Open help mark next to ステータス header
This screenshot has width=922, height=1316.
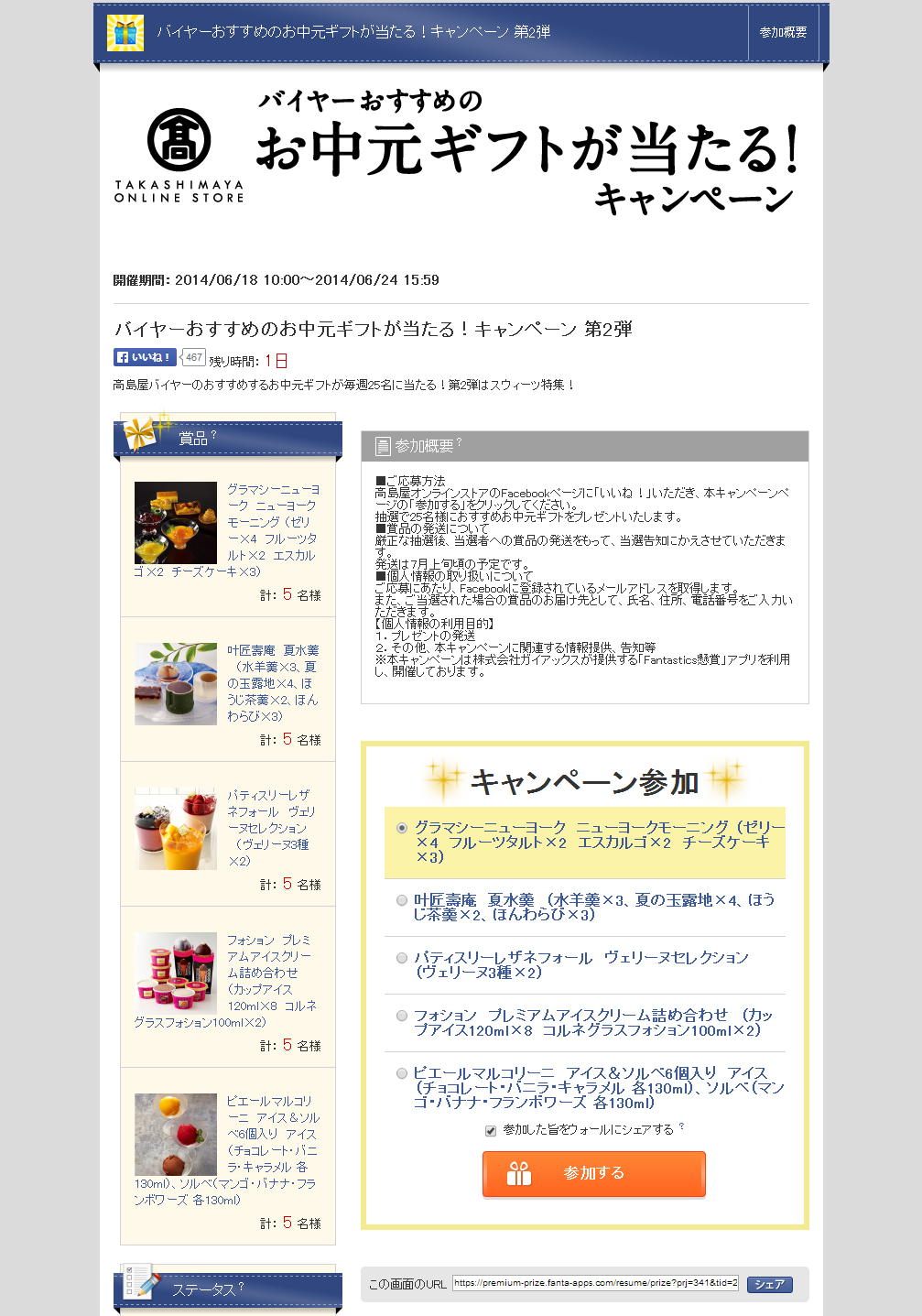[241, 1286]
